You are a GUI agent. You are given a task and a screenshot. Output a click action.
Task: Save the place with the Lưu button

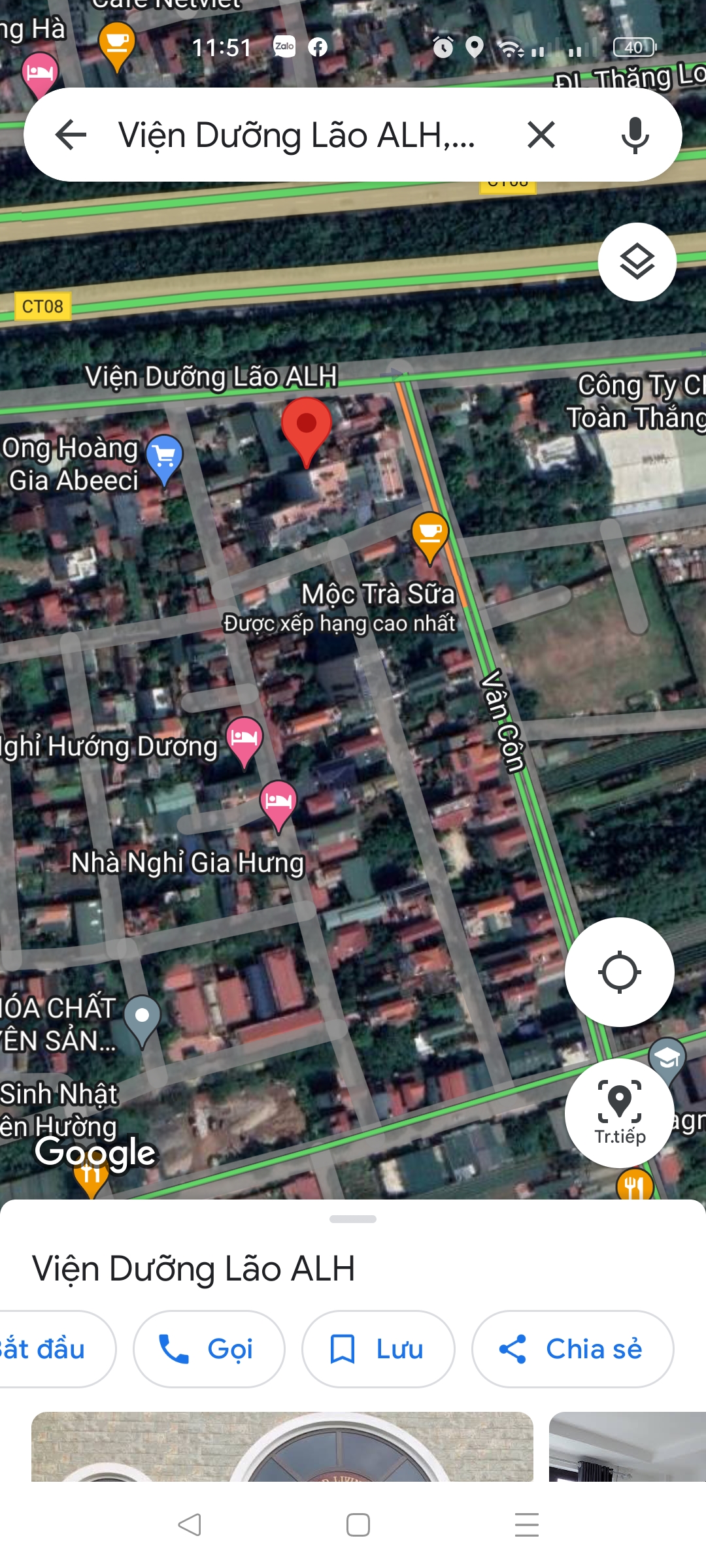click(x=378, y=1349)
